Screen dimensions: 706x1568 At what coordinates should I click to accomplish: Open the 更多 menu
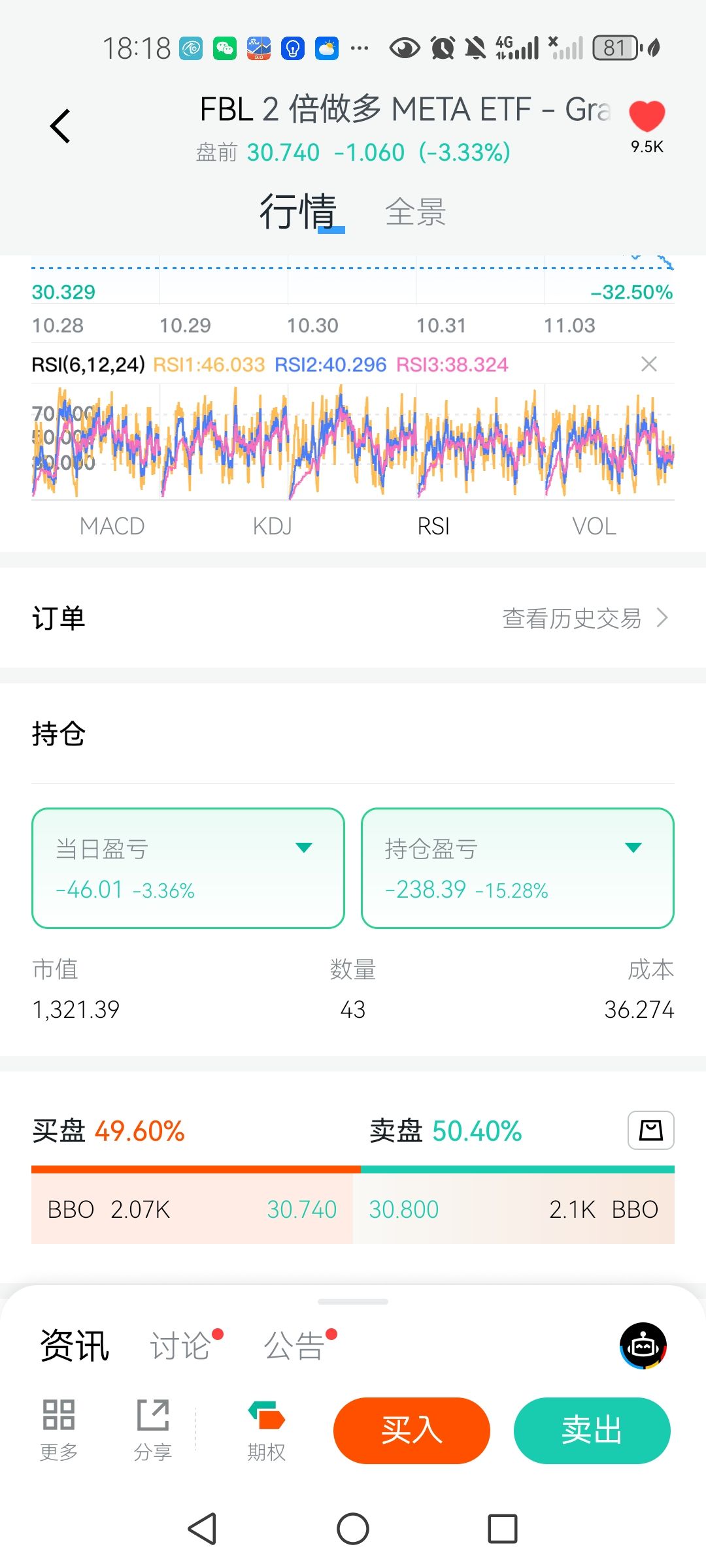click(59, 1430)
